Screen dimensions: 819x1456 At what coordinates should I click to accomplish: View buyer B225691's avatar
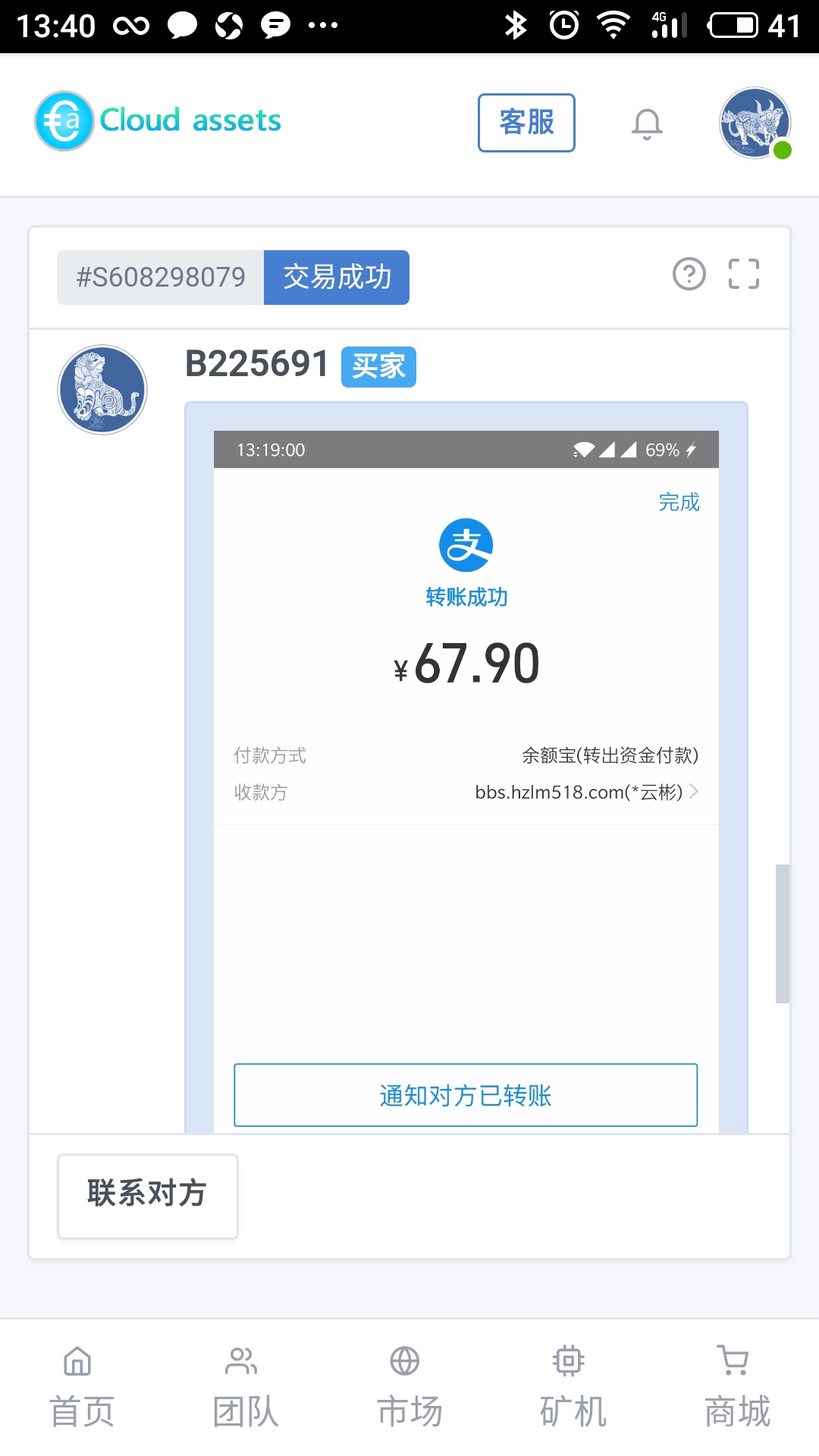102,390
